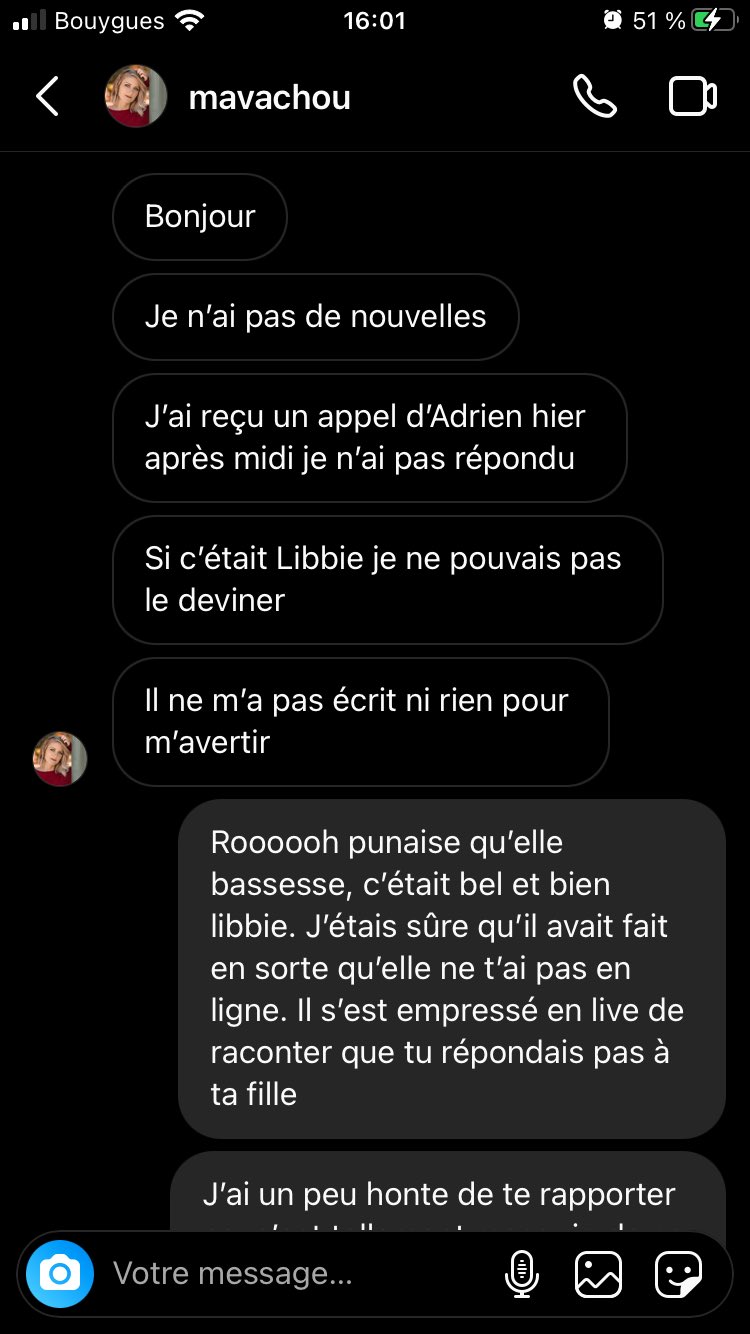
Task: Record a voice message with the microphone
Action: point(521,1274)
